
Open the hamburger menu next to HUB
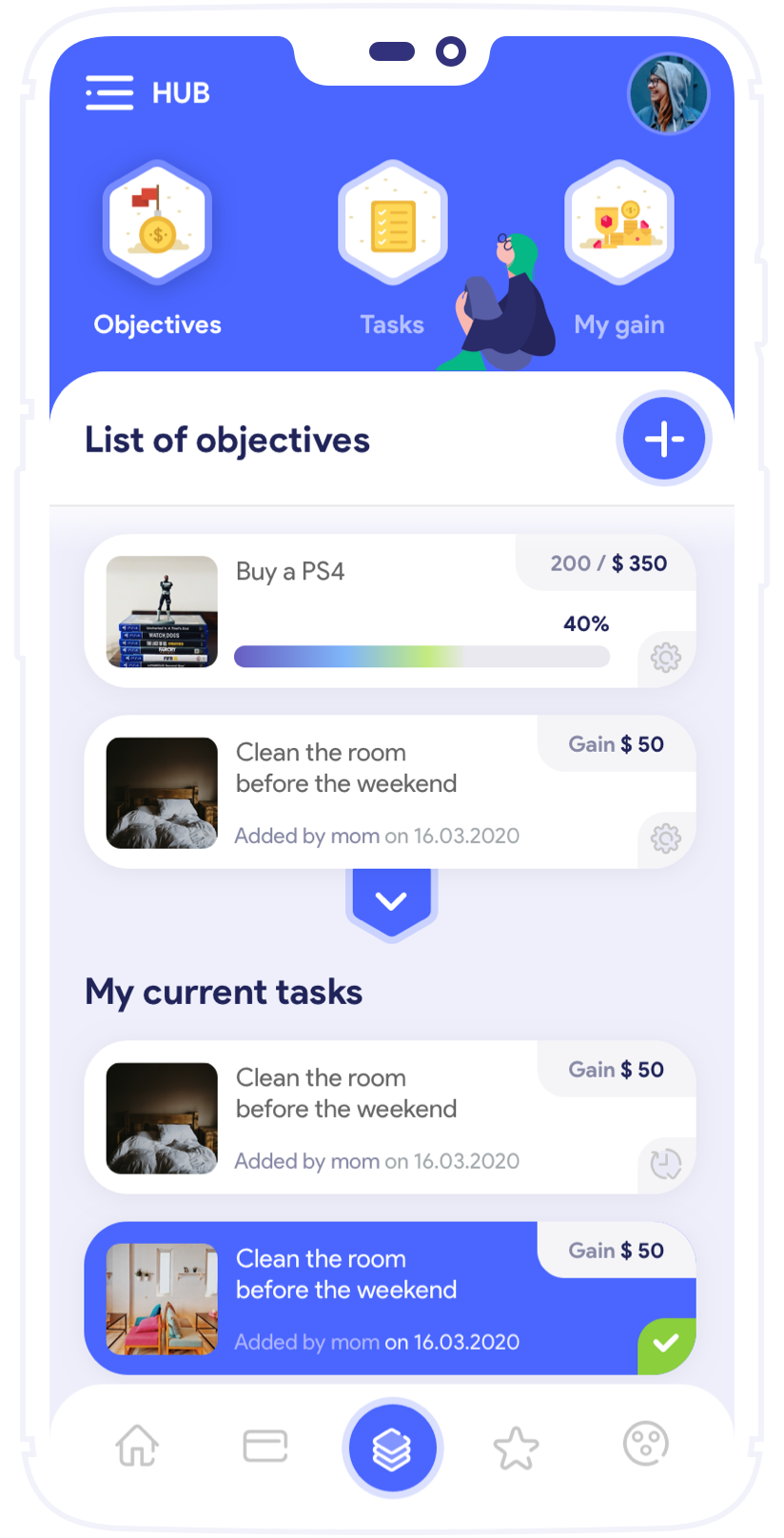[x=109, y=93]
